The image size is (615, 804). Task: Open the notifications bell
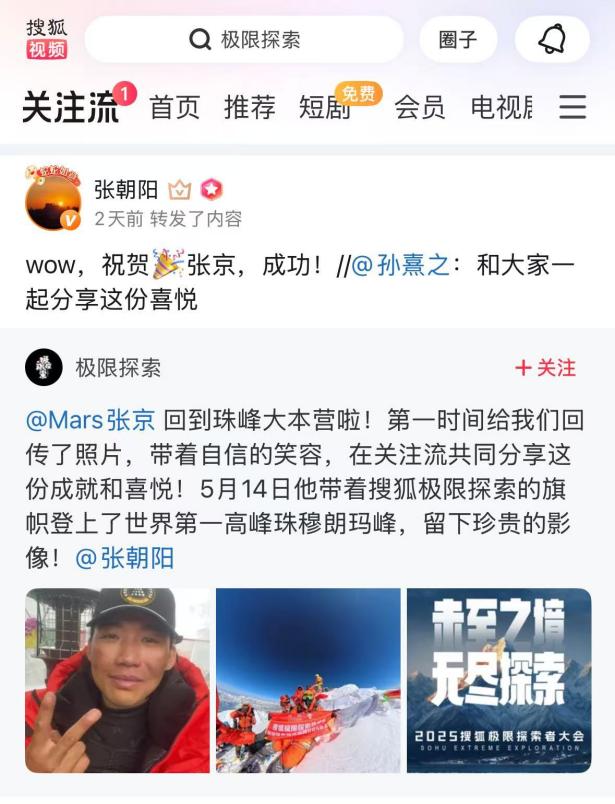tap(551, 40)
